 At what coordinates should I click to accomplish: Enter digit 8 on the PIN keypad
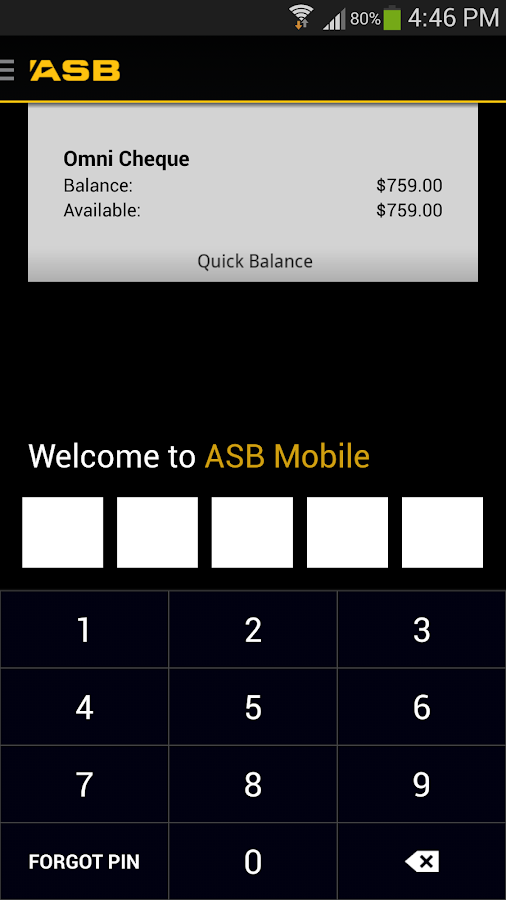tap(253, 785)
